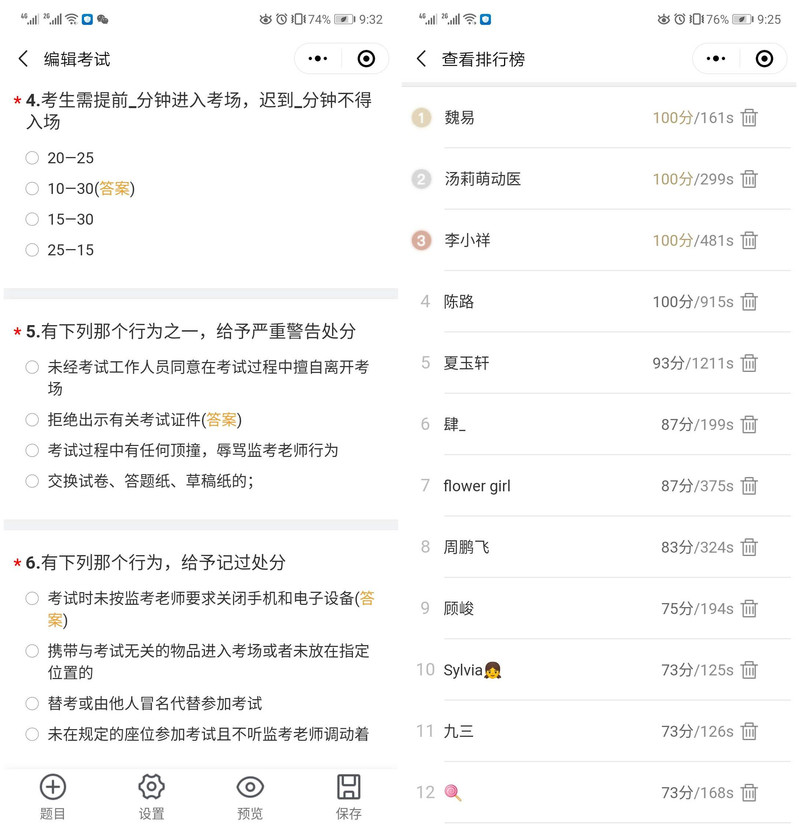Add a new 题目

pyautogui.click(x=52, y=796)
